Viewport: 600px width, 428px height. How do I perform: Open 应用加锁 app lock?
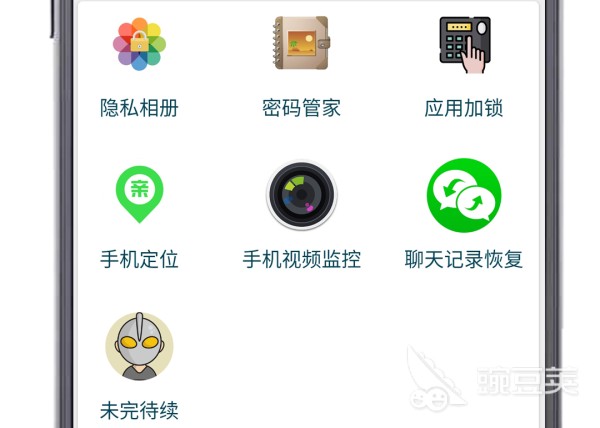[463, 44]
